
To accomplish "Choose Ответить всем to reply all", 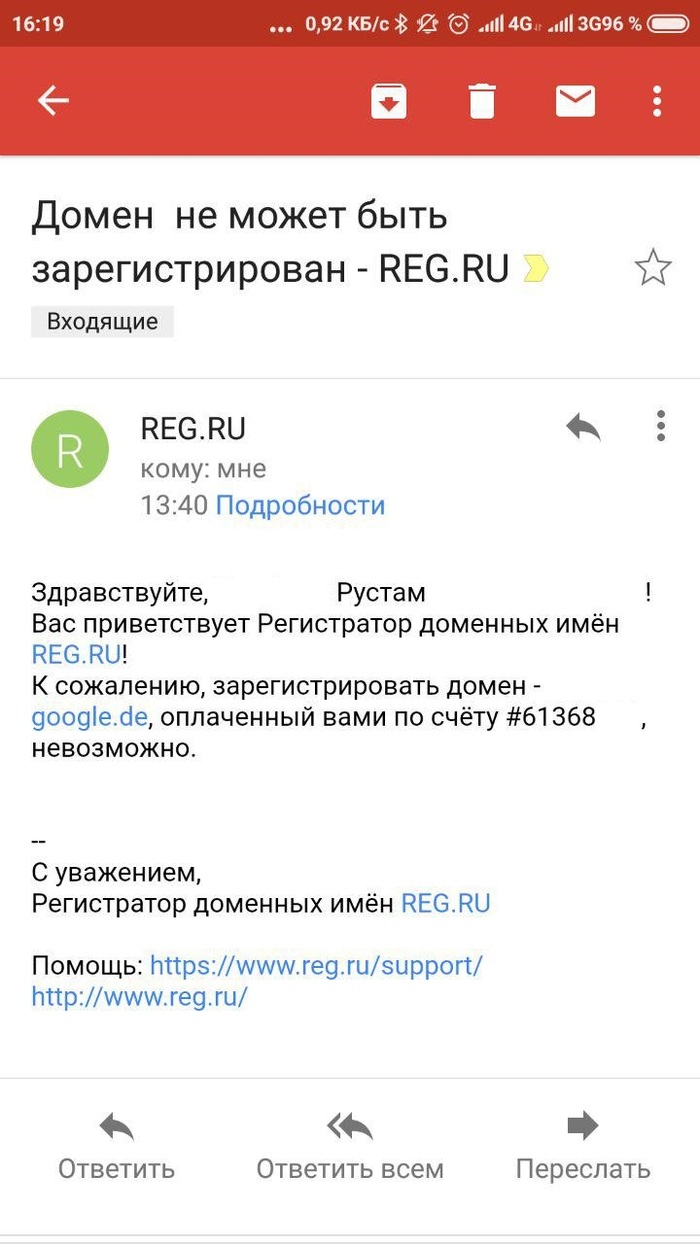I will point(350,1146).
